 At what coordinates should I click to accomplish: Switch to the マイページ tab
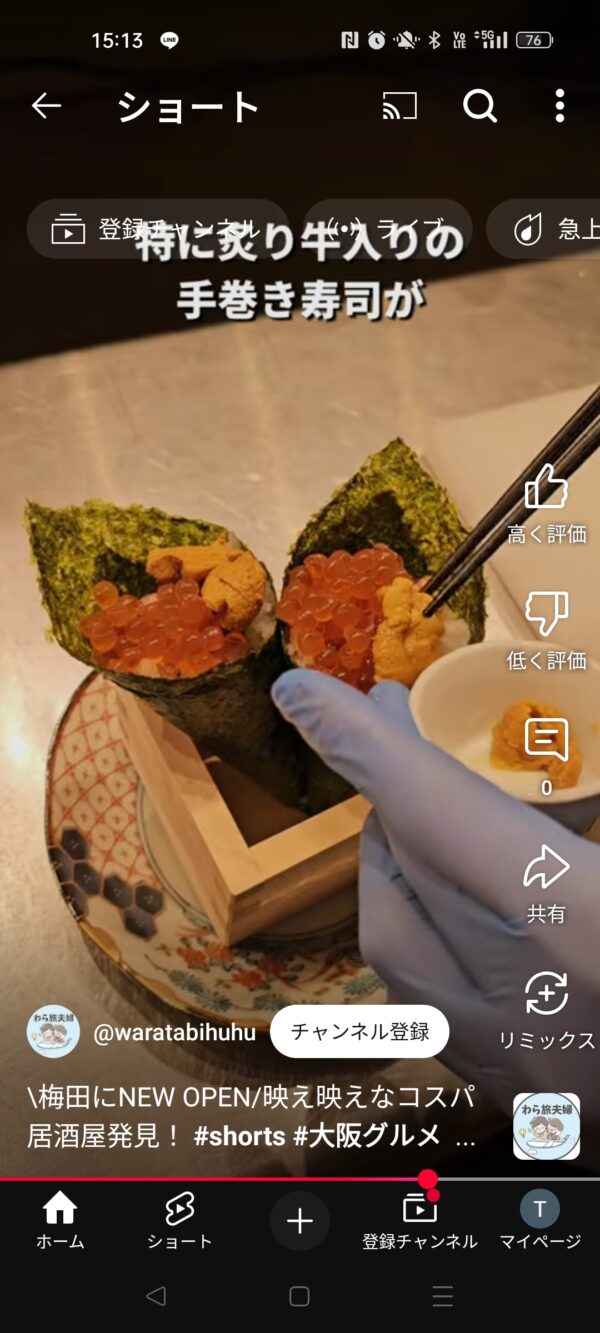tap(540, 1222)
